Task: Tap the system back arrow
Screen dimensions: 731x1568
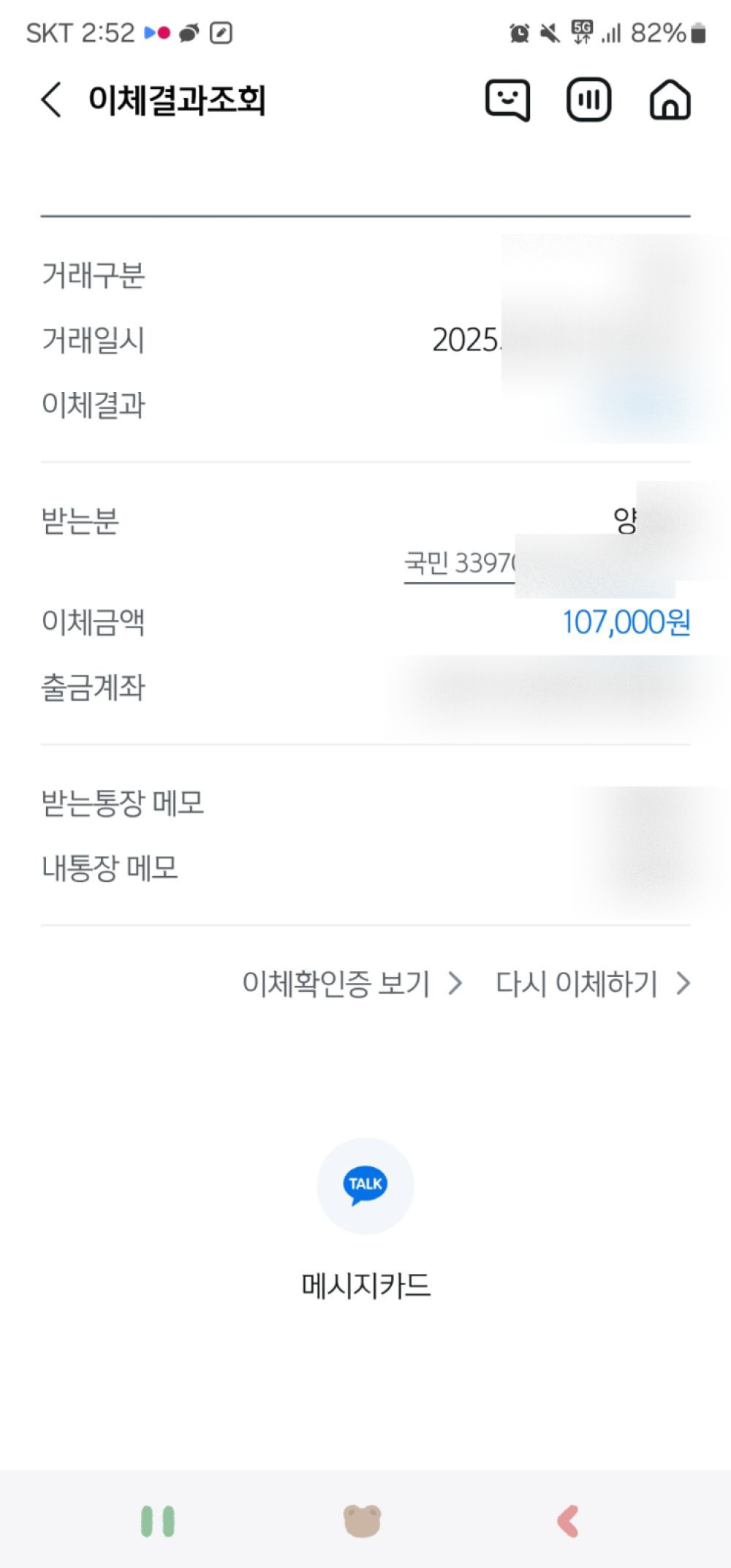Action: pos(568,1521)
